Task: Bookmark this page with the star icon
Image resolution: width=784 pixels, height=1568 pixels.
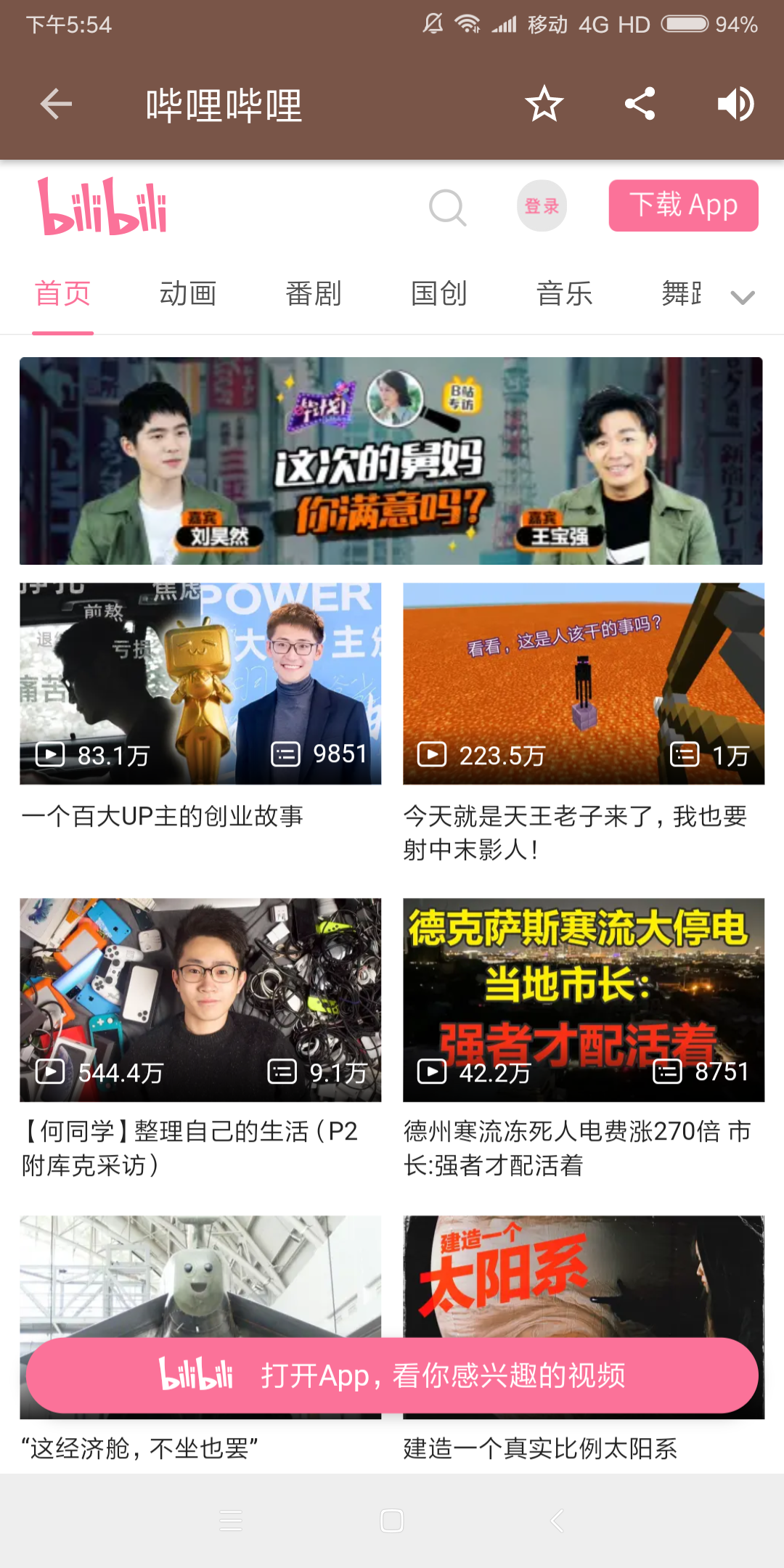Action: click(544, 104)
